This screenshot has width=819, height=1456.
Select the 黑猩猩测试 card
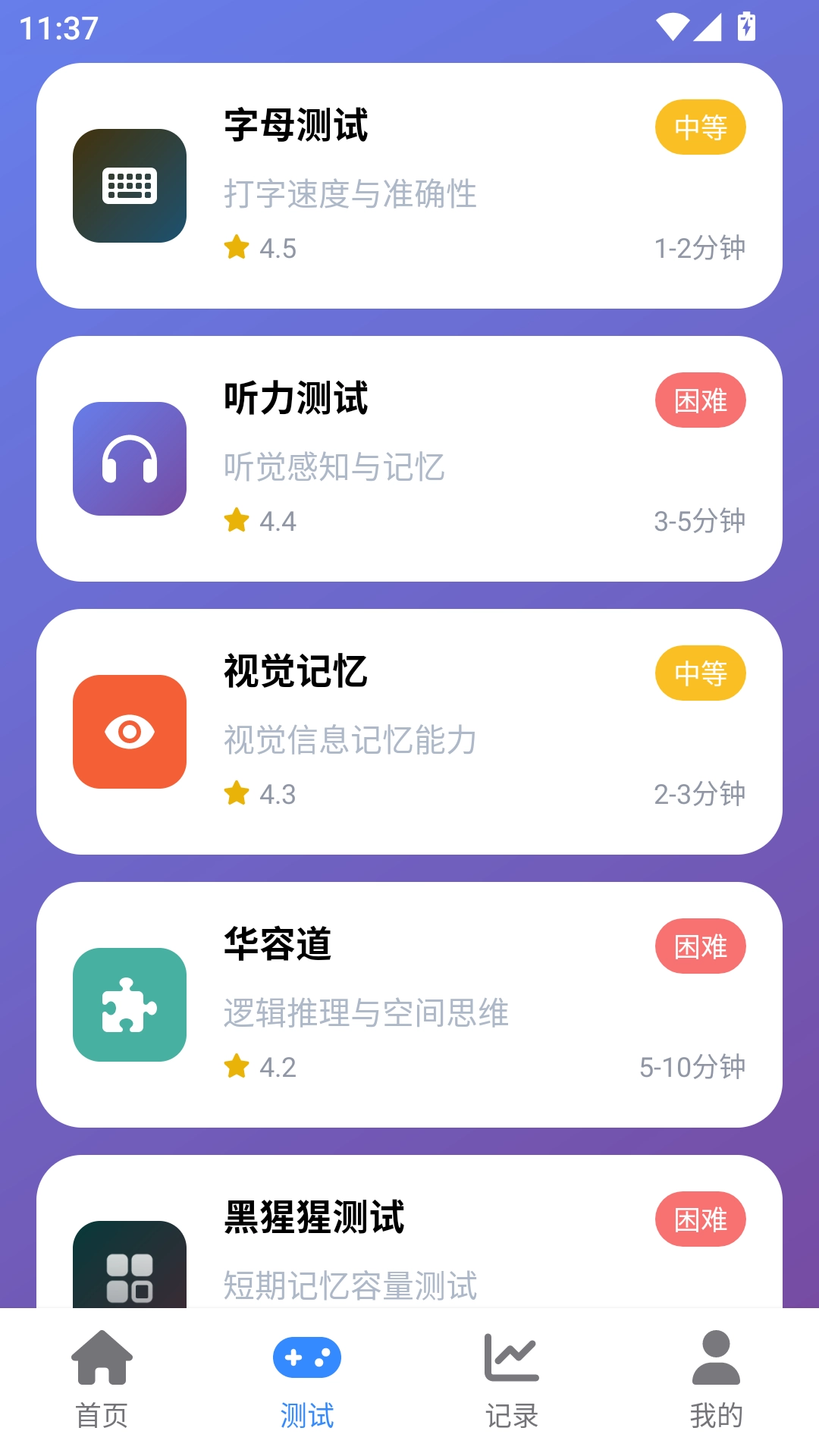pyautogui.click(x=409, y=1244)
